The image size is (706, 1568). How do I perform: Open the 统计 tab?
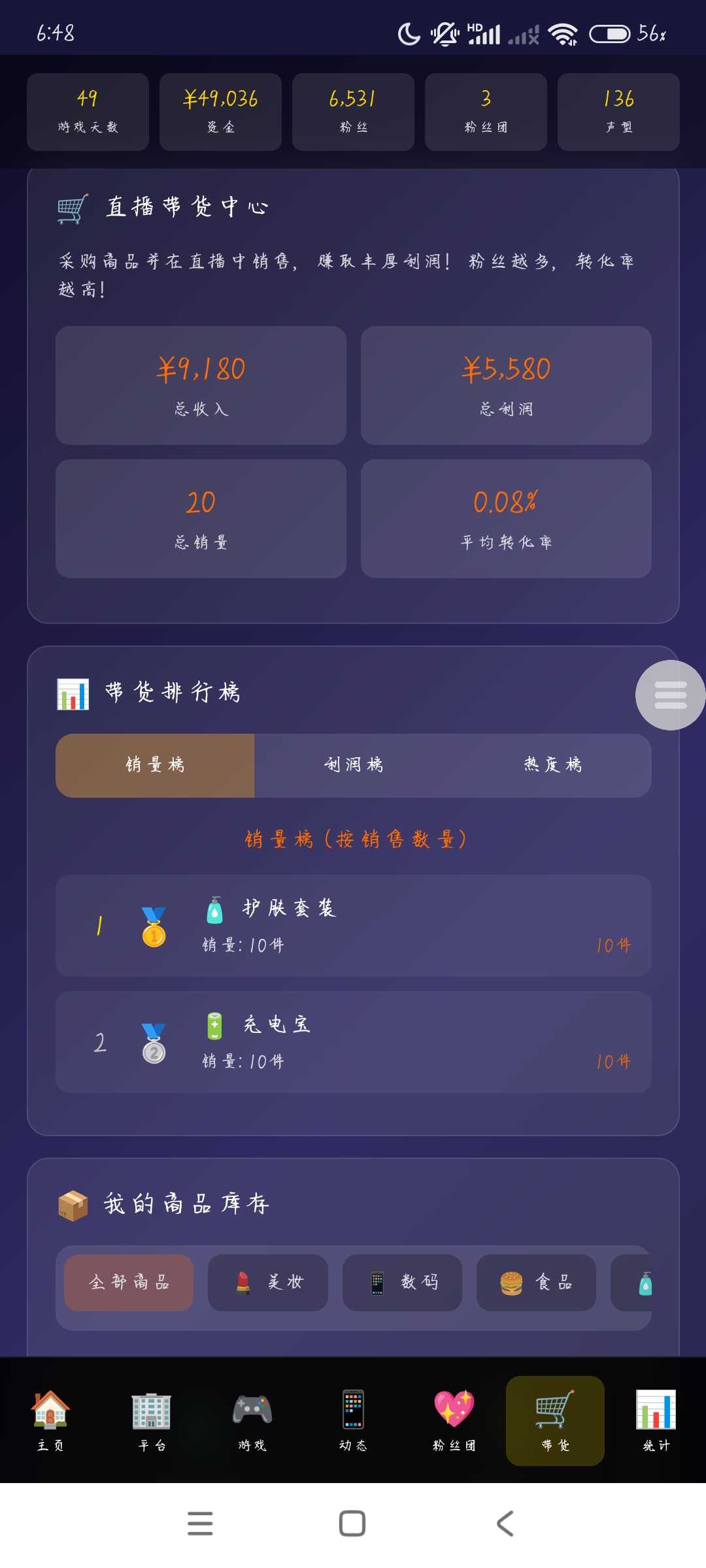(x=656, y=1420)
